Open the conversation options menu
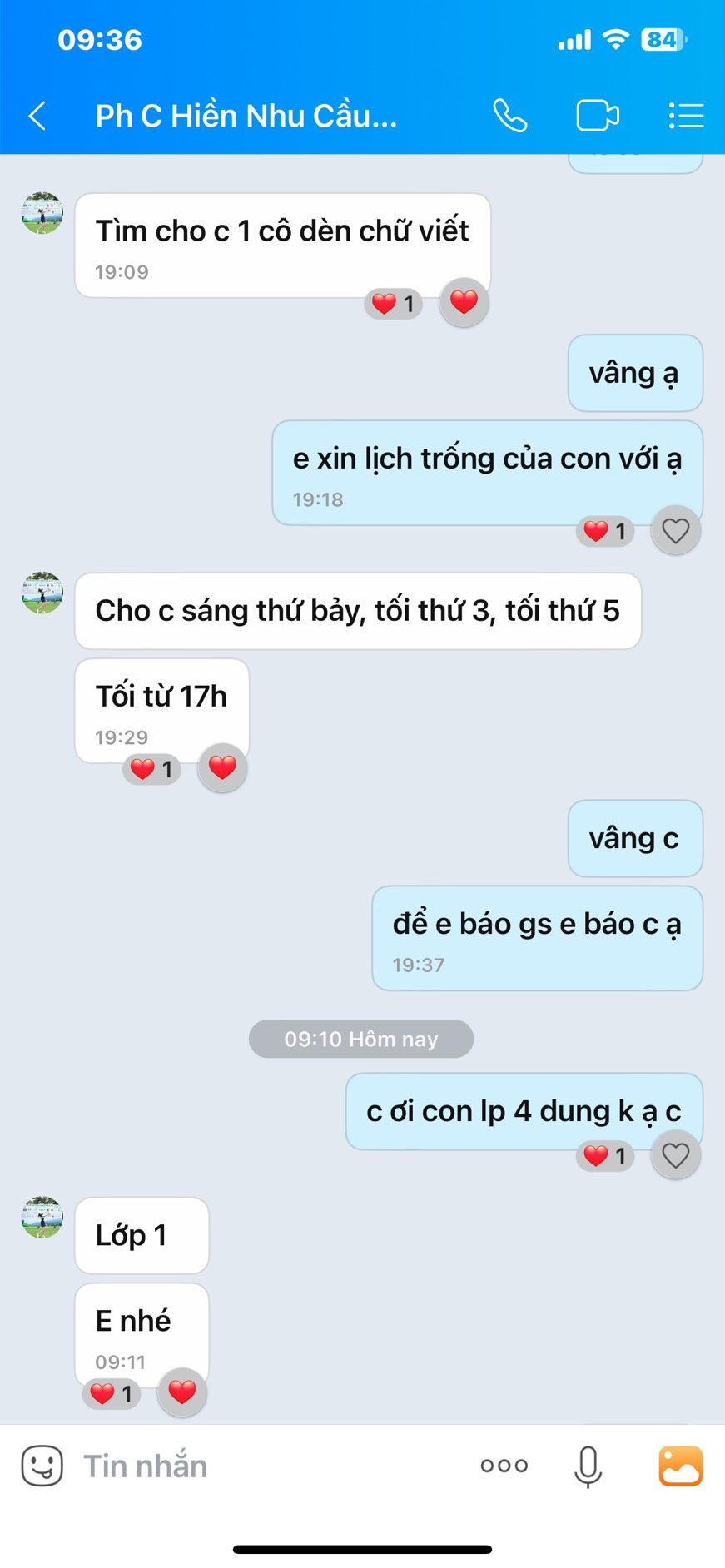The width and height of the screenshot is (725, 1568). [686, 116]
